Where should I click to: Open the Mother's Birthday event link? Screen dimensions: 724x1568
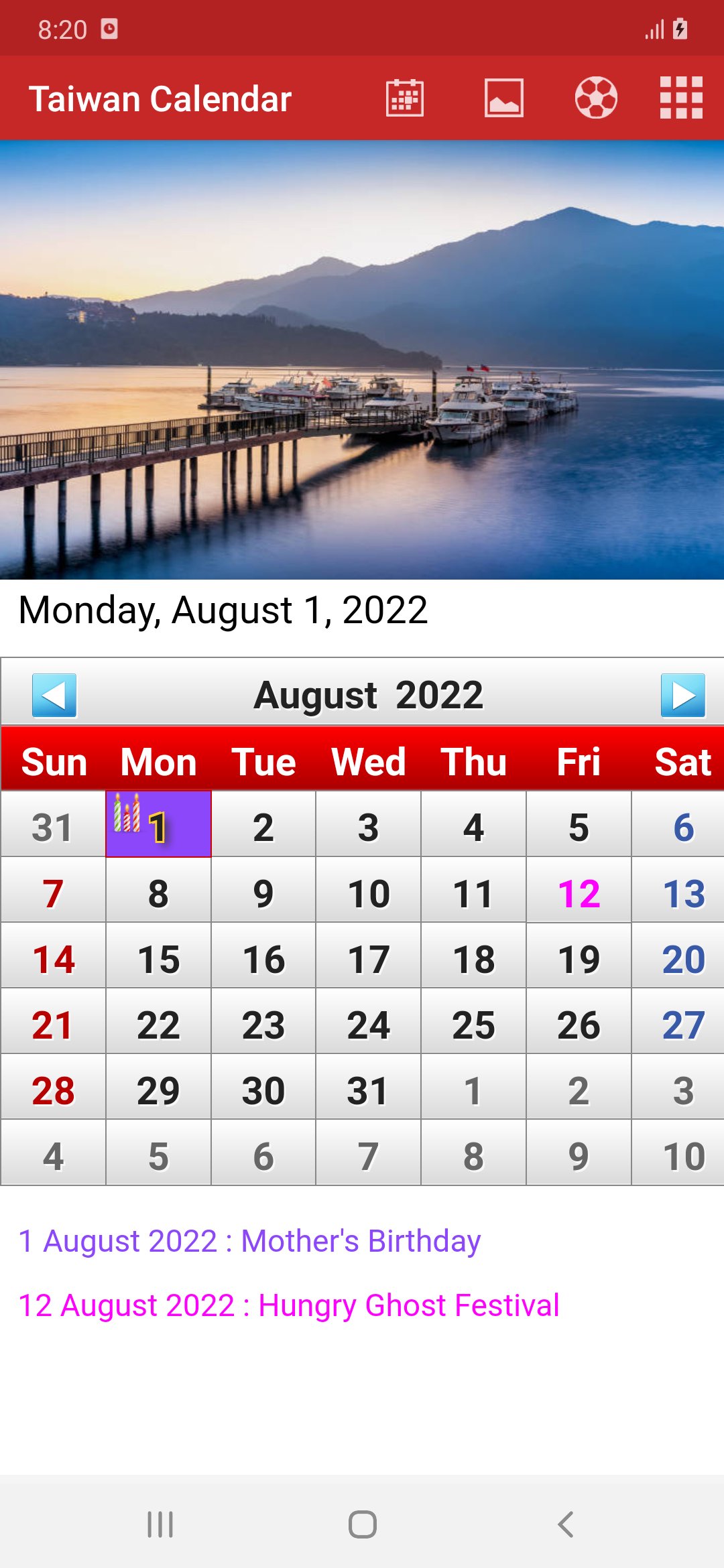pyautogui.click(x=249, y=1240)
